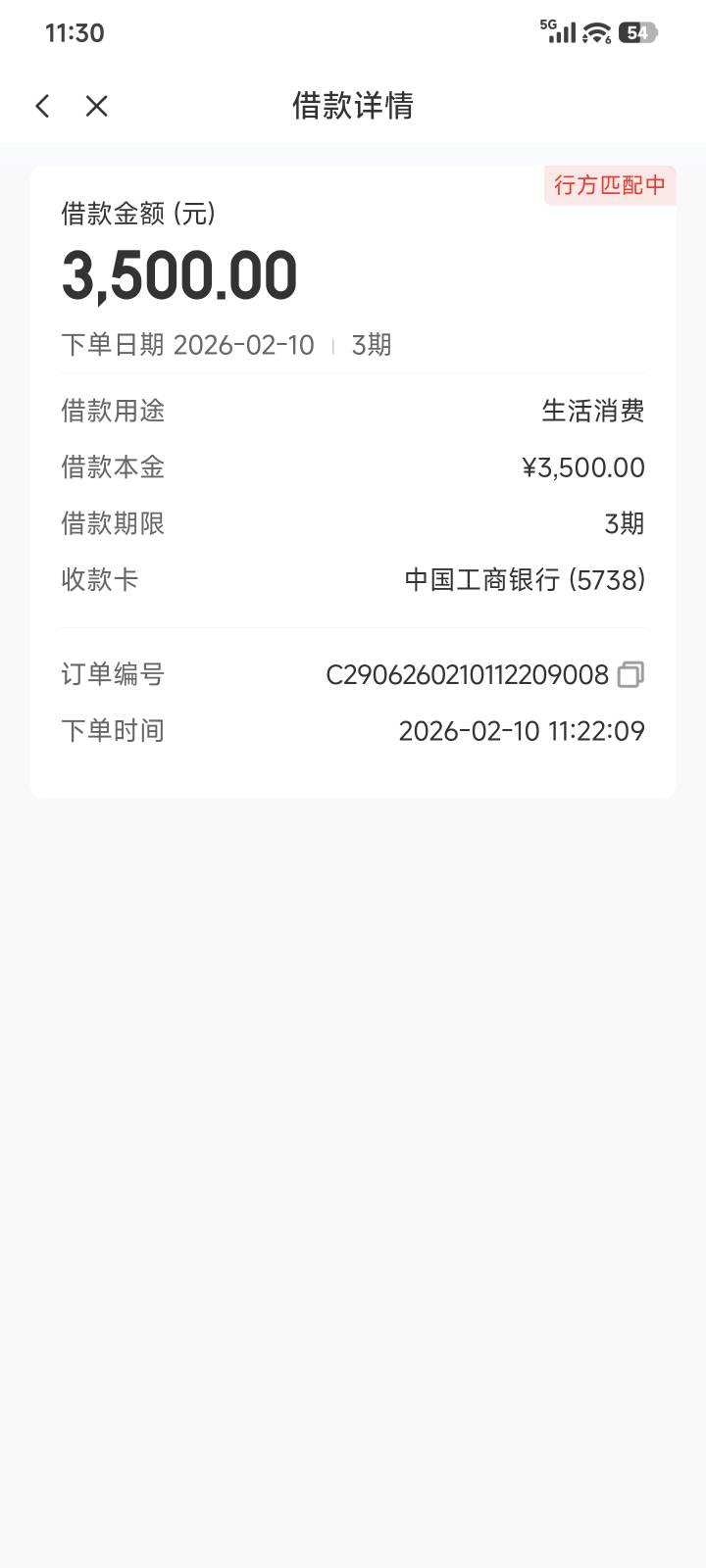Copy the order number C2906260210112209008
Screen dimensions: 706x1568
point(630,674)
